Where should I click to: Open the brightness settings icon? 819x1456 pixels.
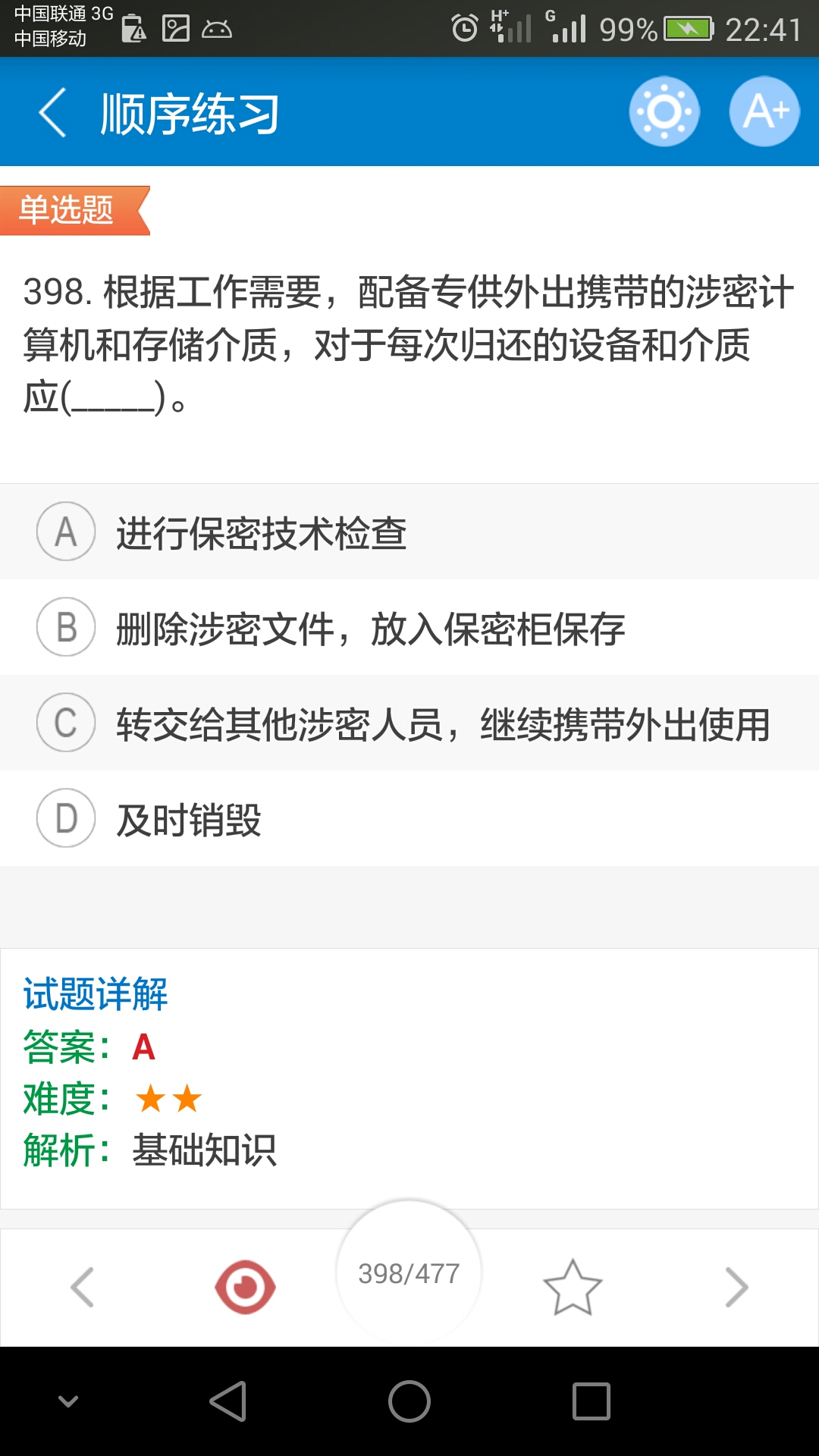tap(664, 111)
